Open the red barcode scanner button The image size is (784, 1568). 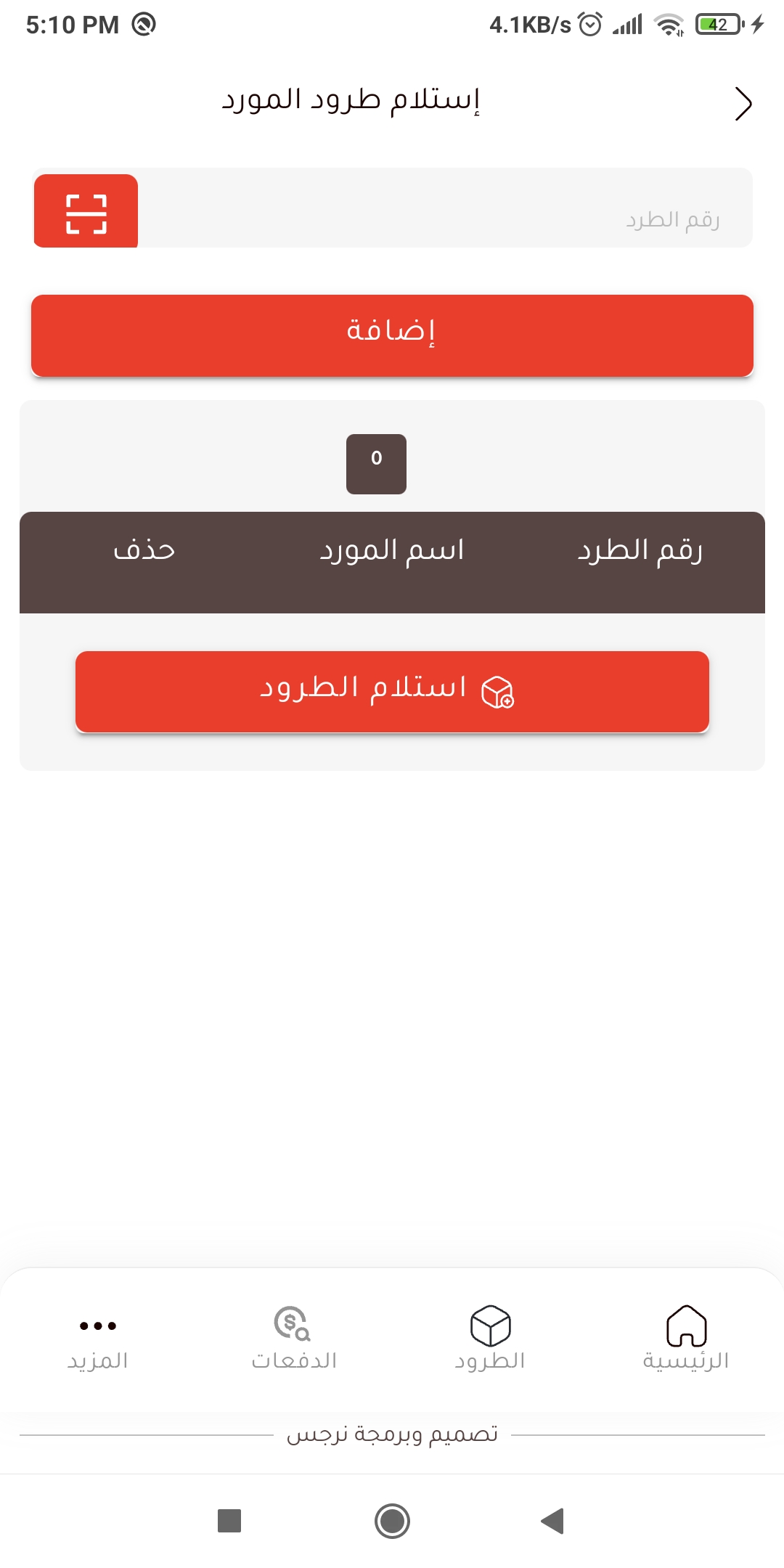[86, 211]
